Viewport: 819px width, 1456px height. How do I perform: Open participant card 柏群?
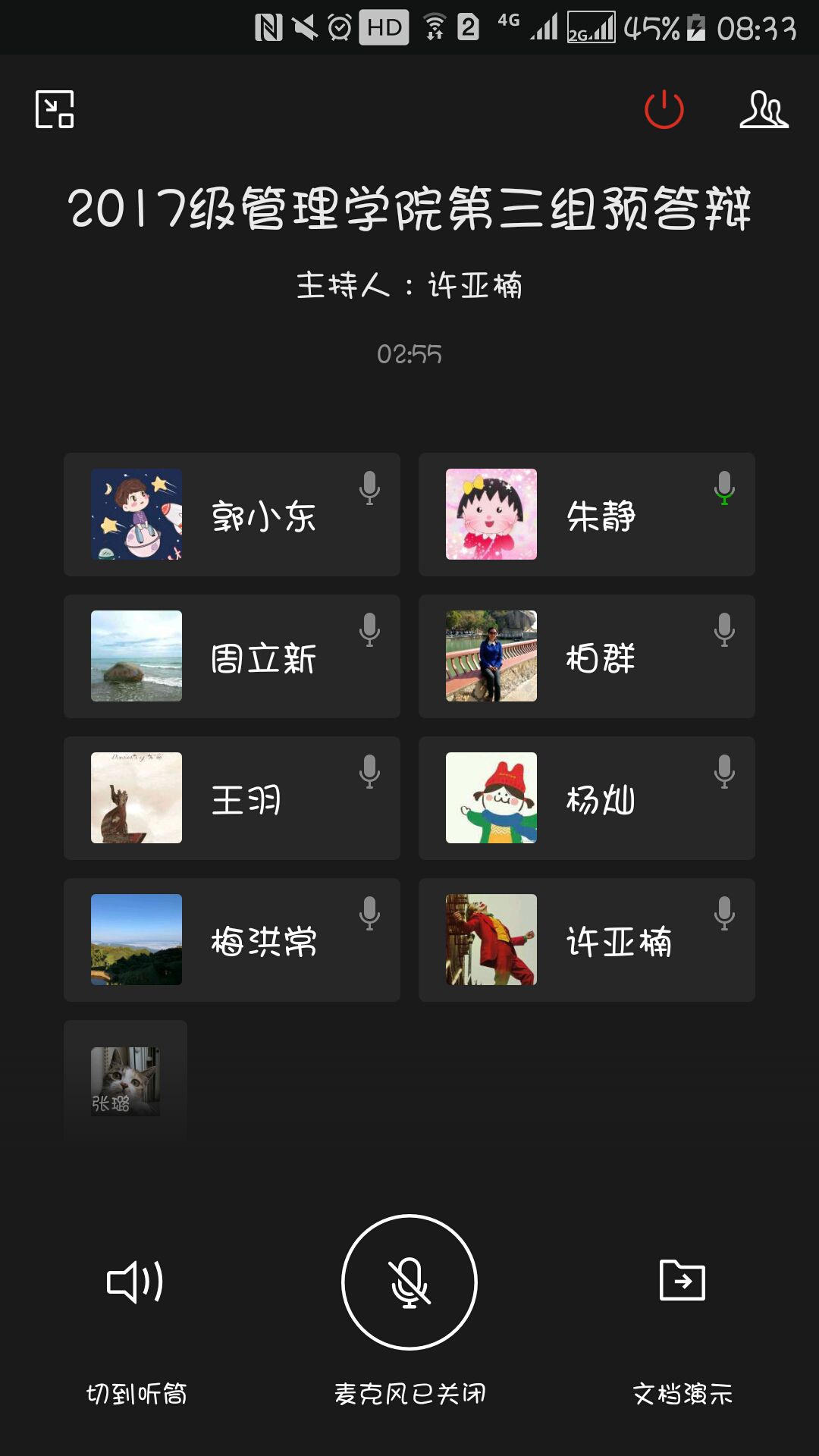click(586, 657)
